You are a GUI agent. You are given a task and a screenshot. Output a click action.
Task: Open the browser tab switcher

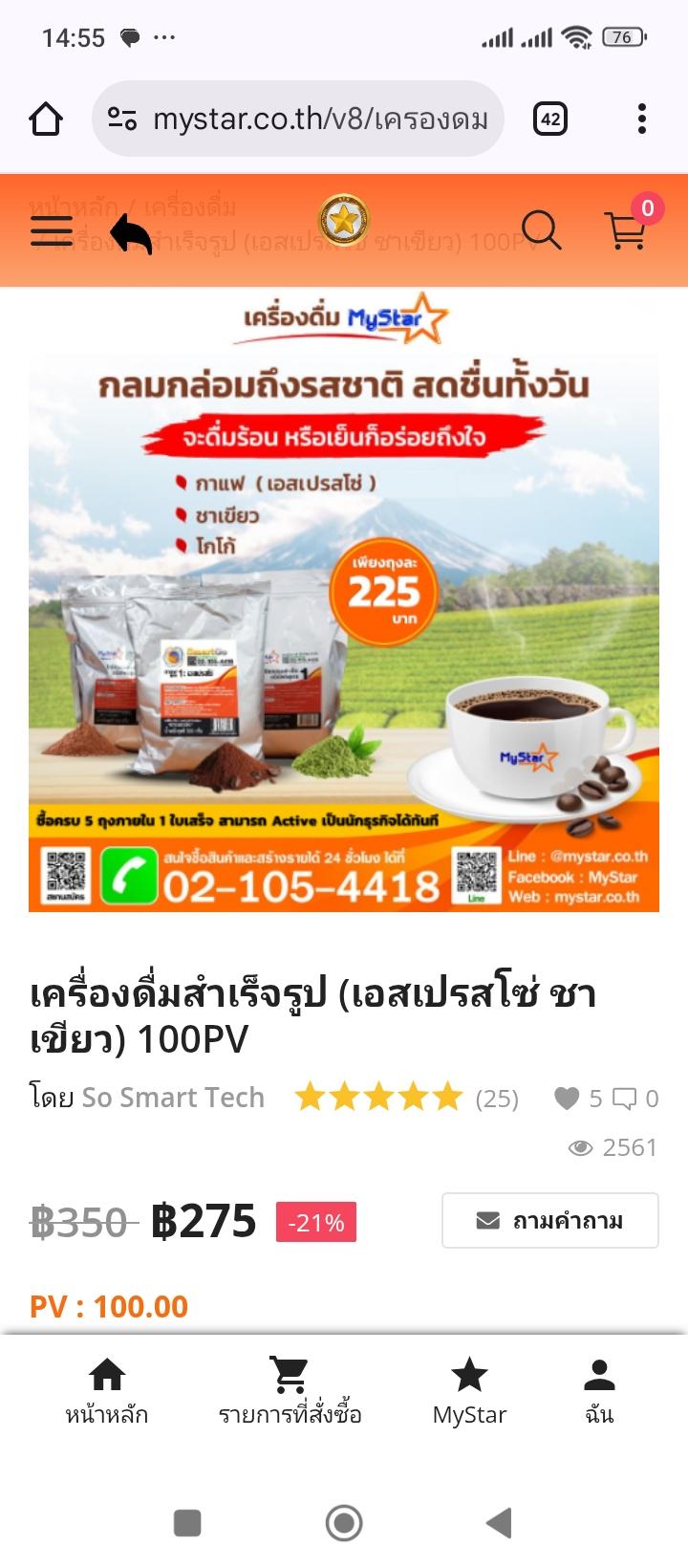click(x=549, y=120)
